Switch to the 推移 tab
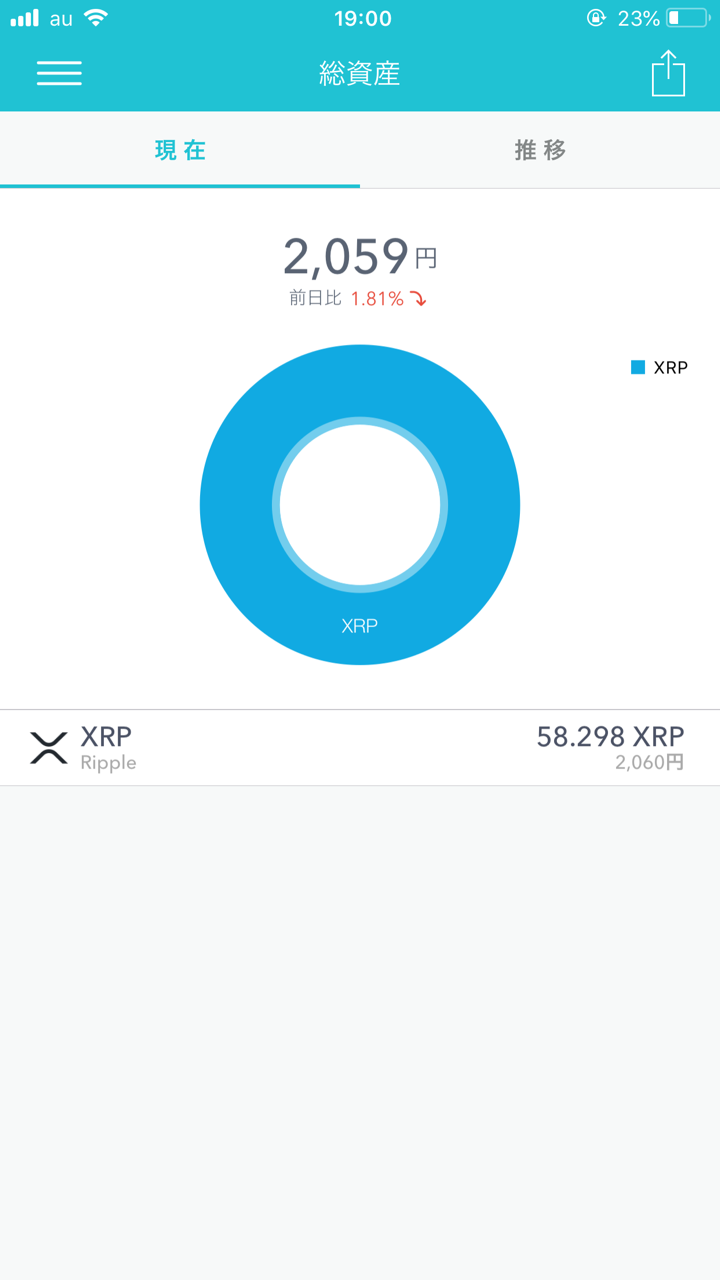The height and width of the screenshot is (1280, 720). coord(540,150)
